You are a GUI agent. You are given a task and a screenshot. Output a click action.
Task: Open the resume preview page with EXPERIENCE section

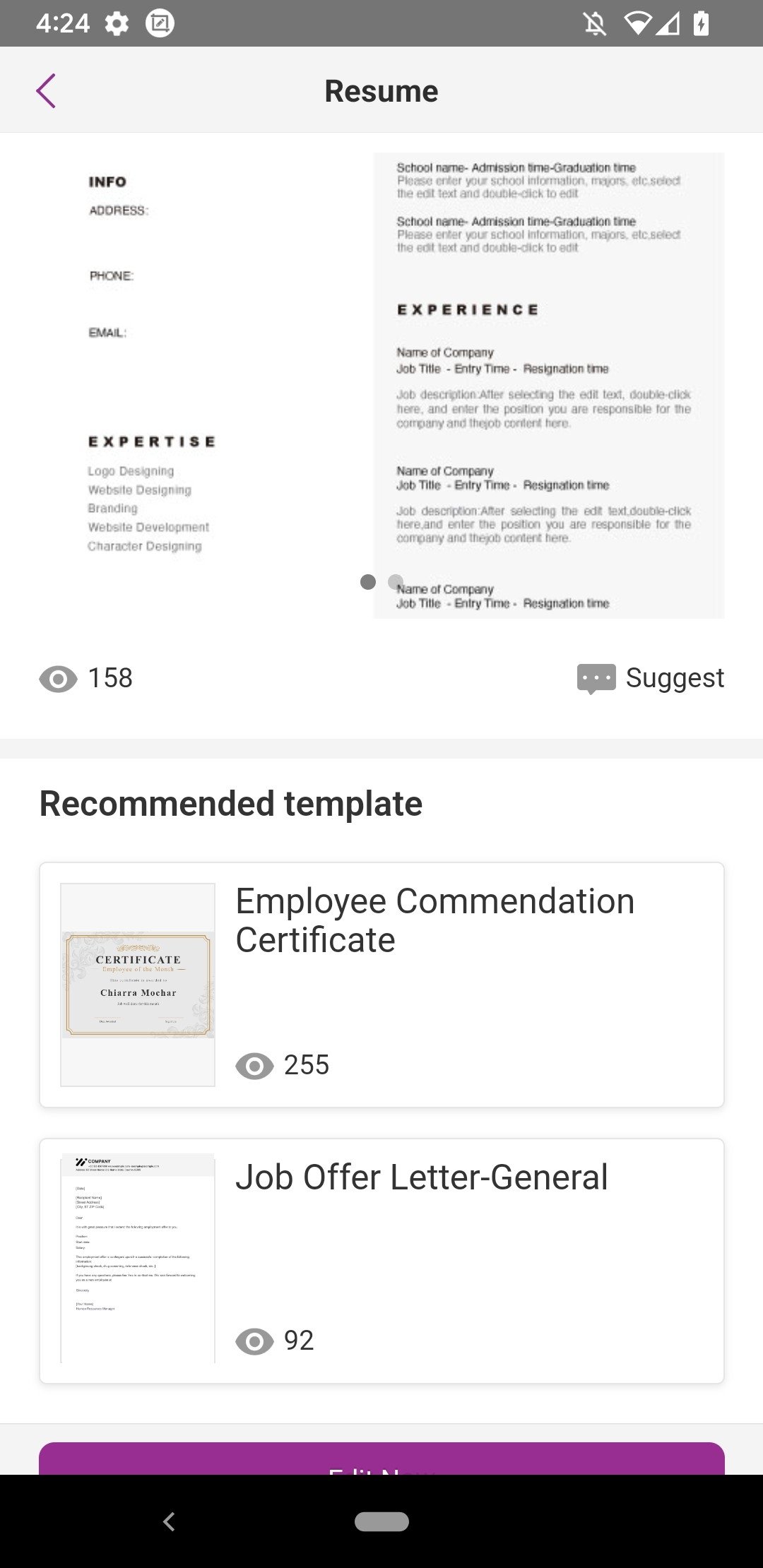coord(549,386)
